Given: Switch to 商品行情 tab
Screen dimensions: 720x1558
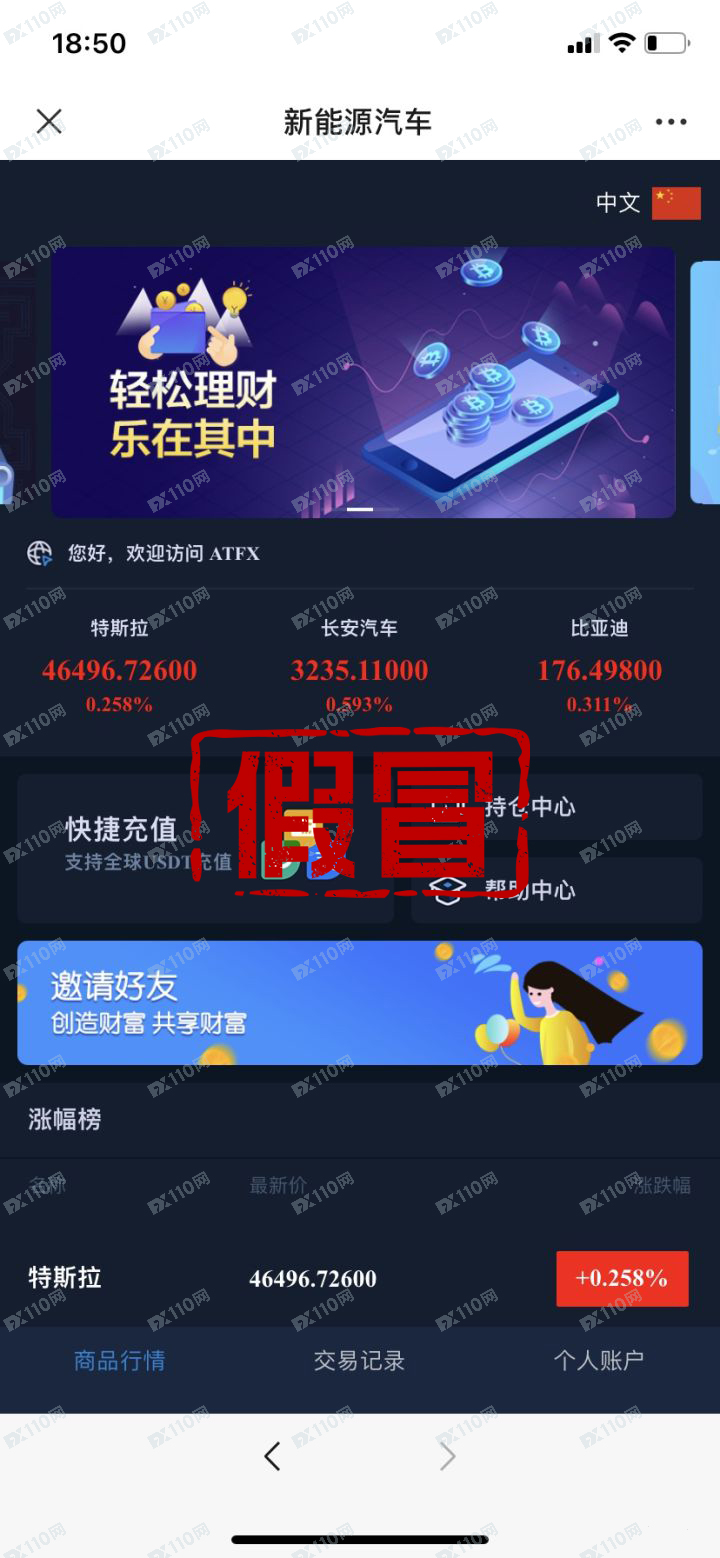Looking at the screenshot, I should coord(119,1360).
